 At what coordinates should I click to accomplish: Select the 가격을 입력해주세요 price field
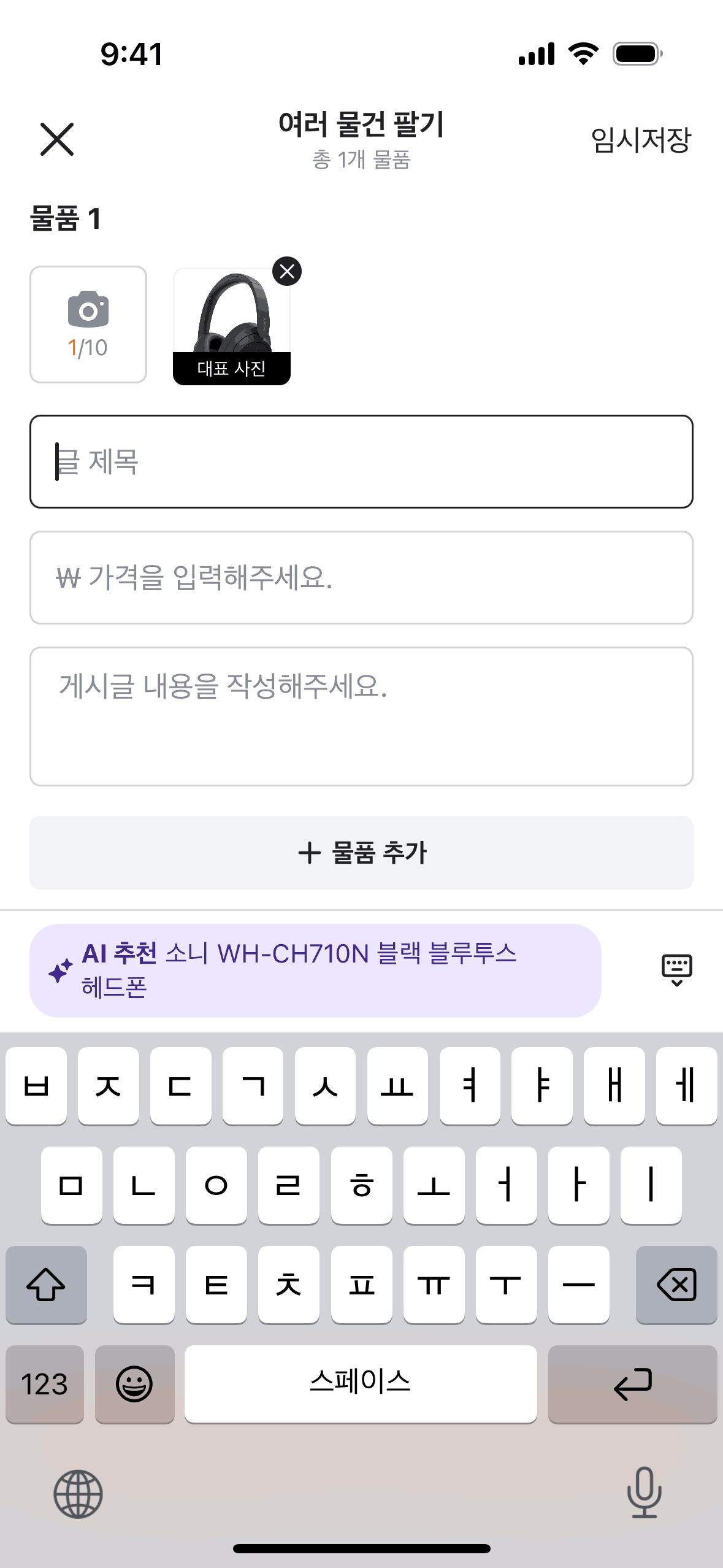[x=361, y=577]
